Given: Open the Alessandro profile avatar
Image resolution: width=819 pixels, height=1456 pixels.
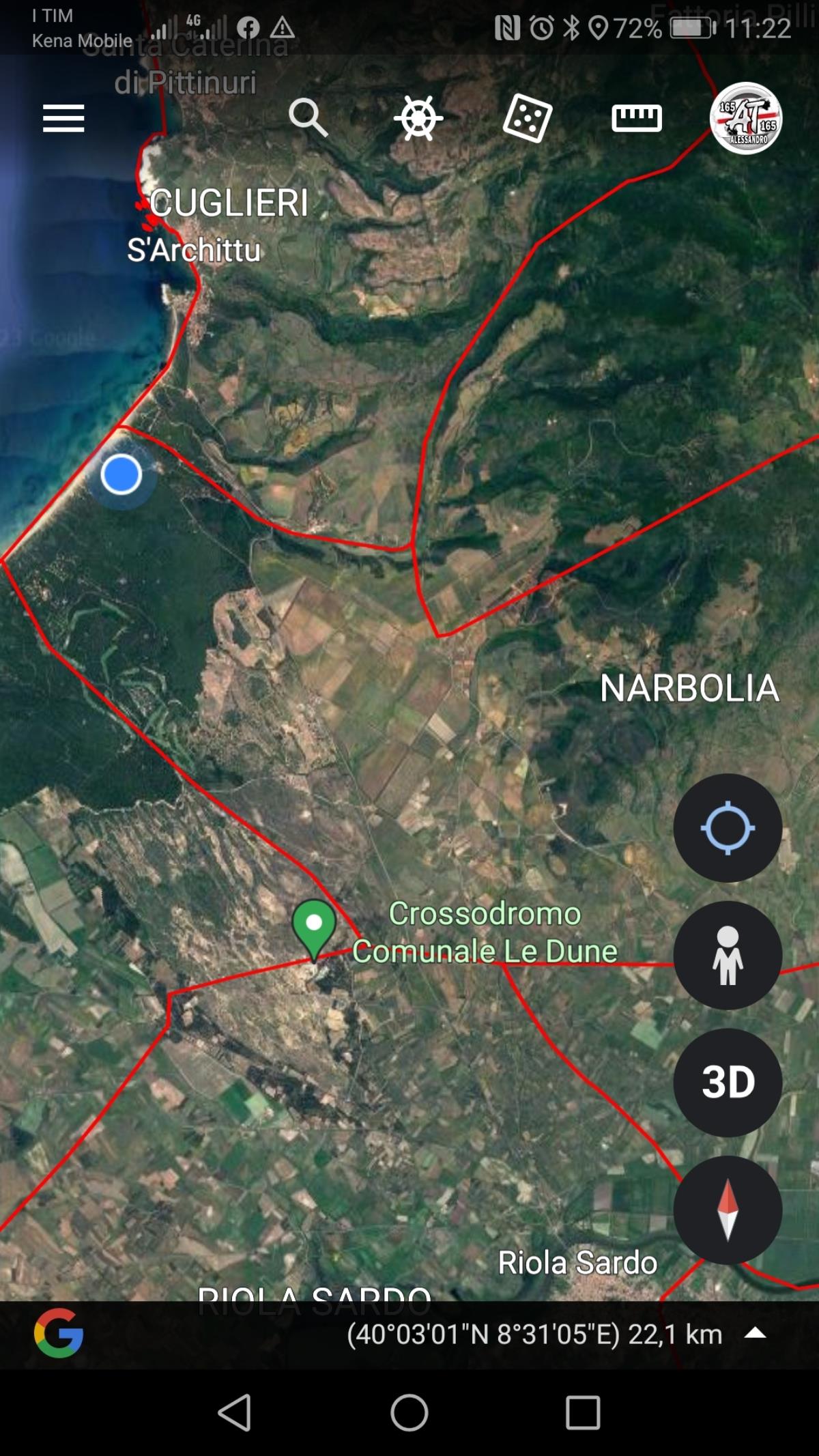Looking at the screenshot, I should [746, 118].
